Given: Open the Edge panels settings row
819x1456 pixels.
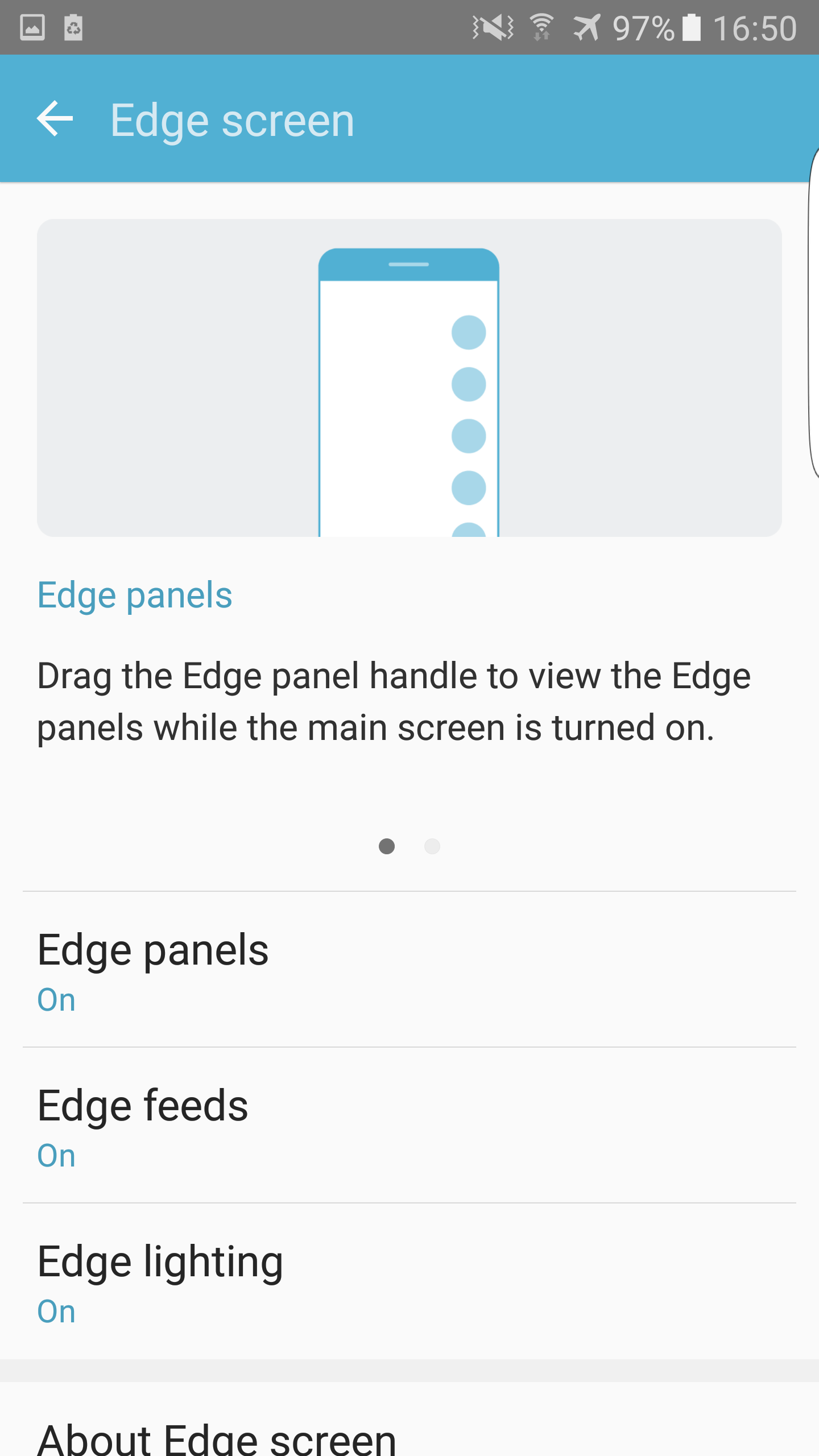Looking at the screenshot, I should click(x=409, y=969).
